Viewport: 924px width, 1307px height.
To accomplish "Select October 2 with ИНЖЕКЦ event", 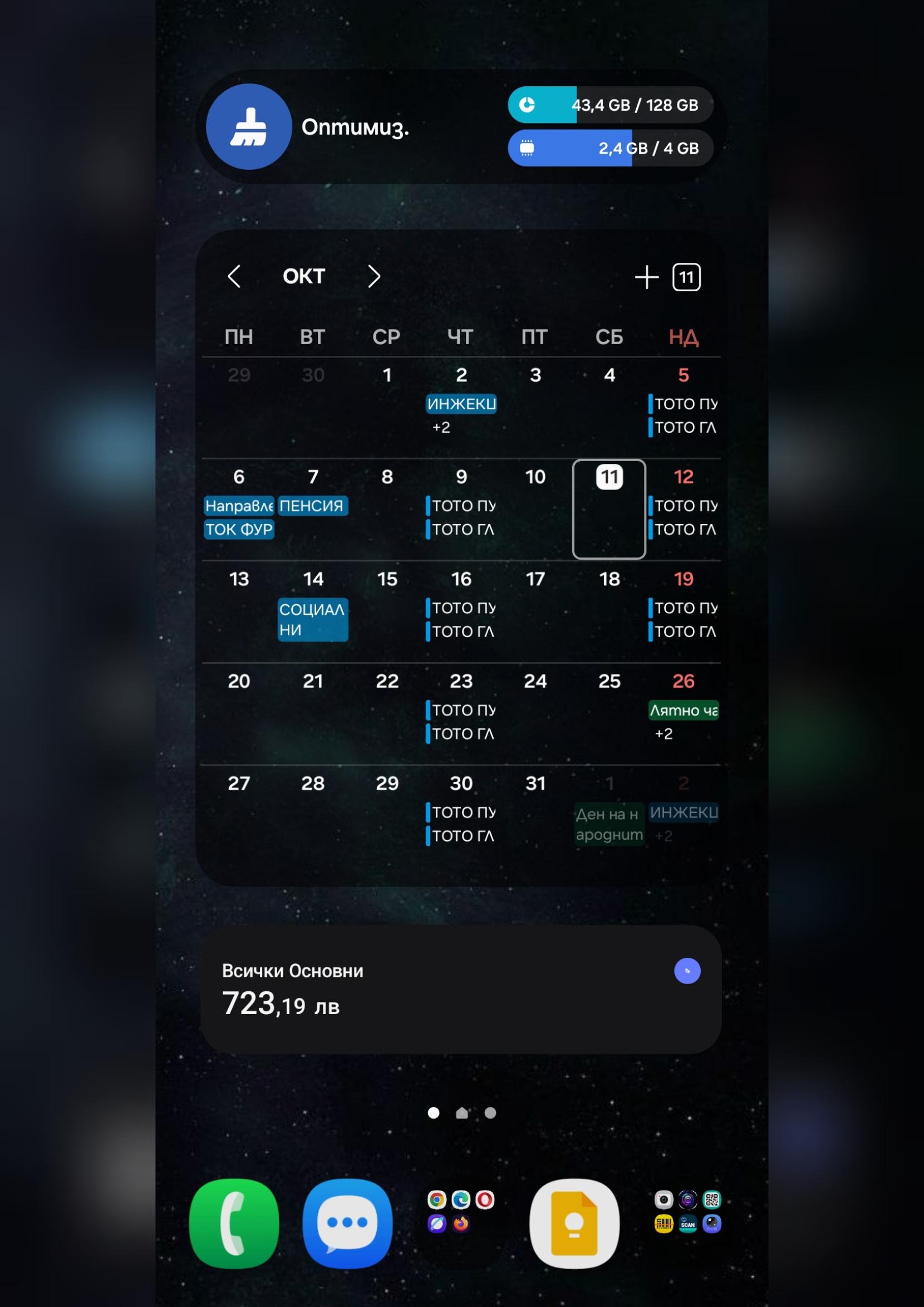I will [461, 404].
